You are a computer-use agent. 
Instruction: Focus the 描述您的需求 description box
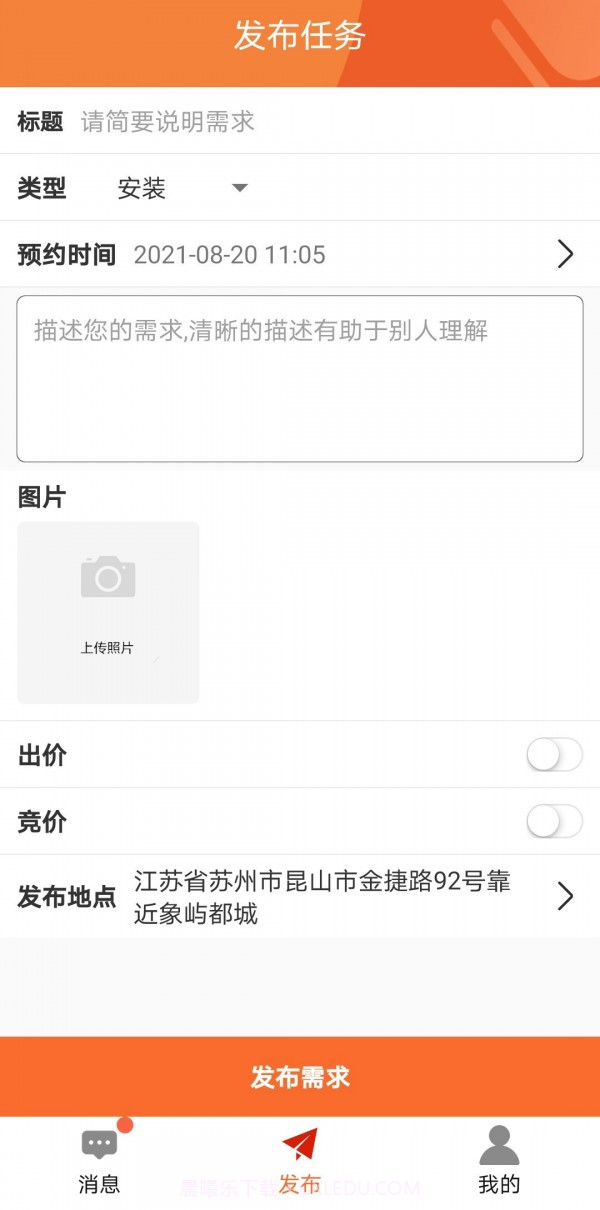coord(300,378)
